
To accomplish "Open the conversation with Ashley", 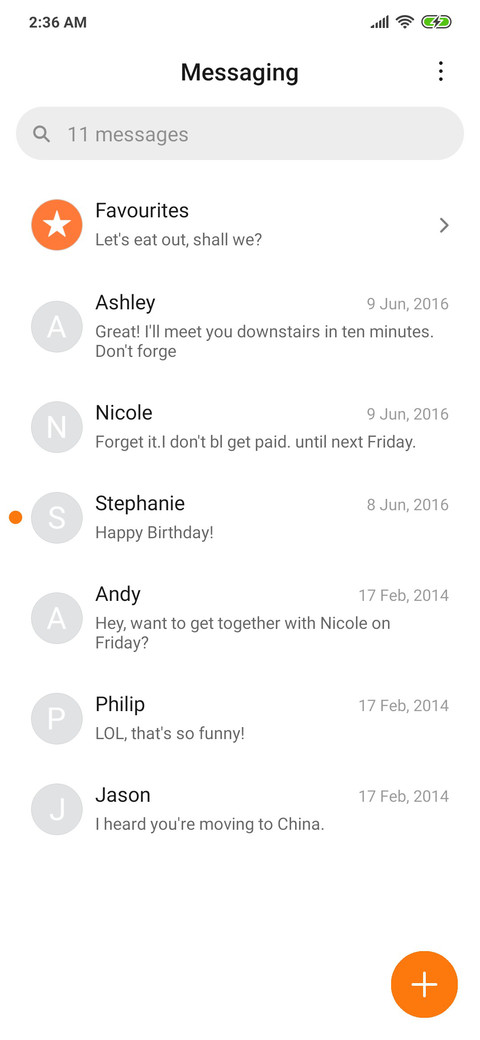I will (x=240, y=327).
